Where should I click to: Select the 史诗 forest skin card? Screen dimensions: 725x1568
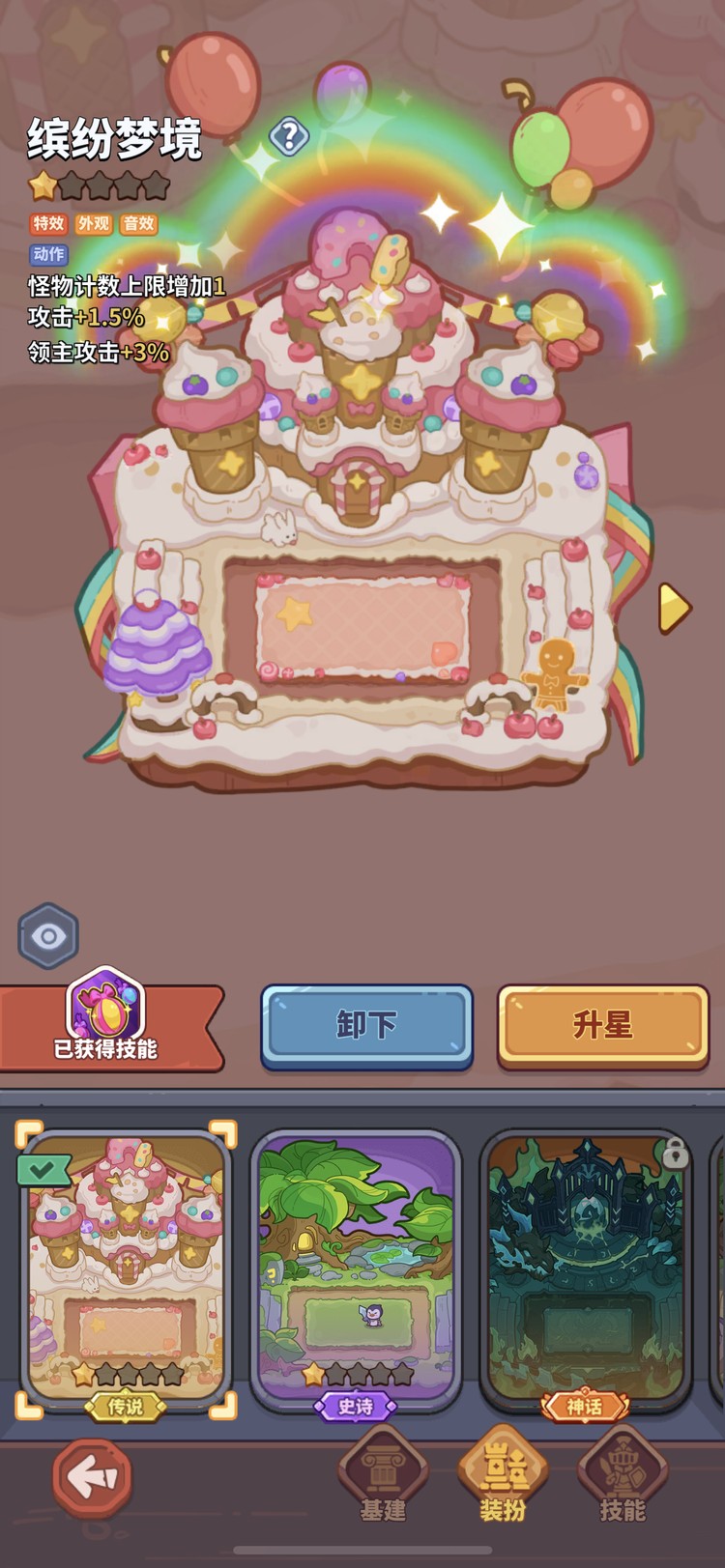coord(356,1268)
